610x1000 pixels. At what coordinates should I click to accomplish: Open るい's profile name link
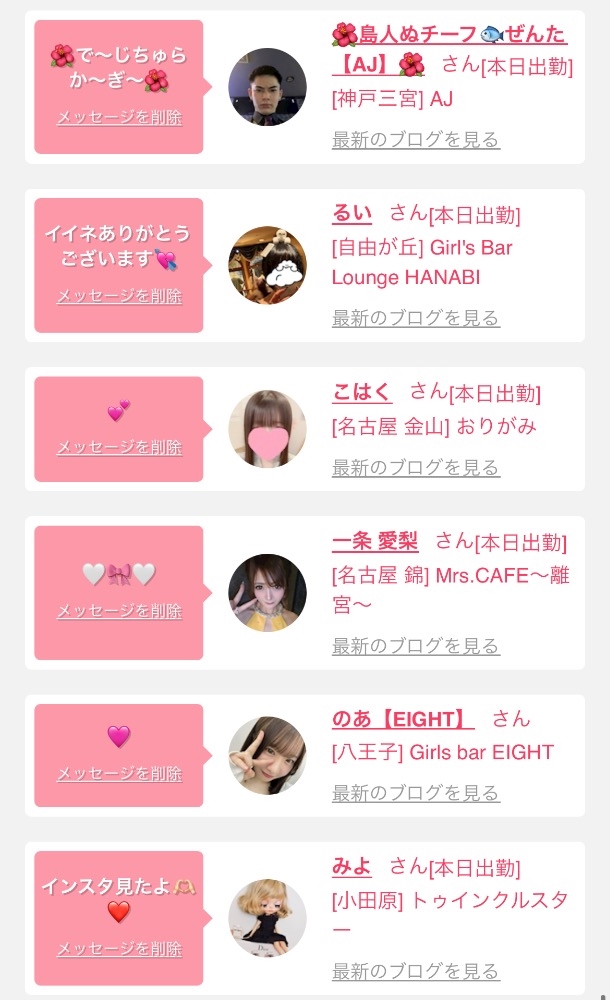[x=351, y=214]
